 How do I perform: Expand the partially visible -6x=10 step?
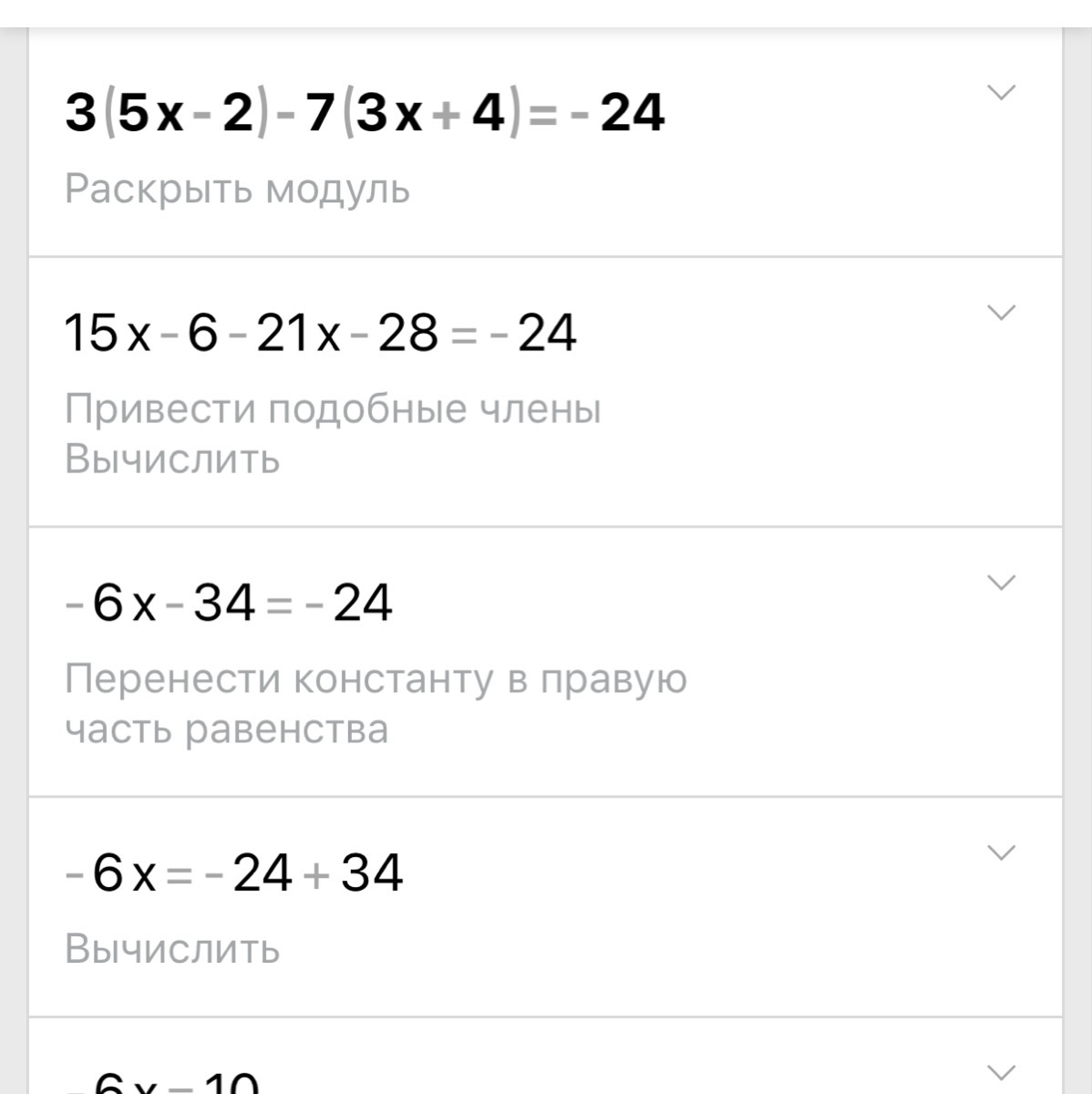coord(1001,1070)
